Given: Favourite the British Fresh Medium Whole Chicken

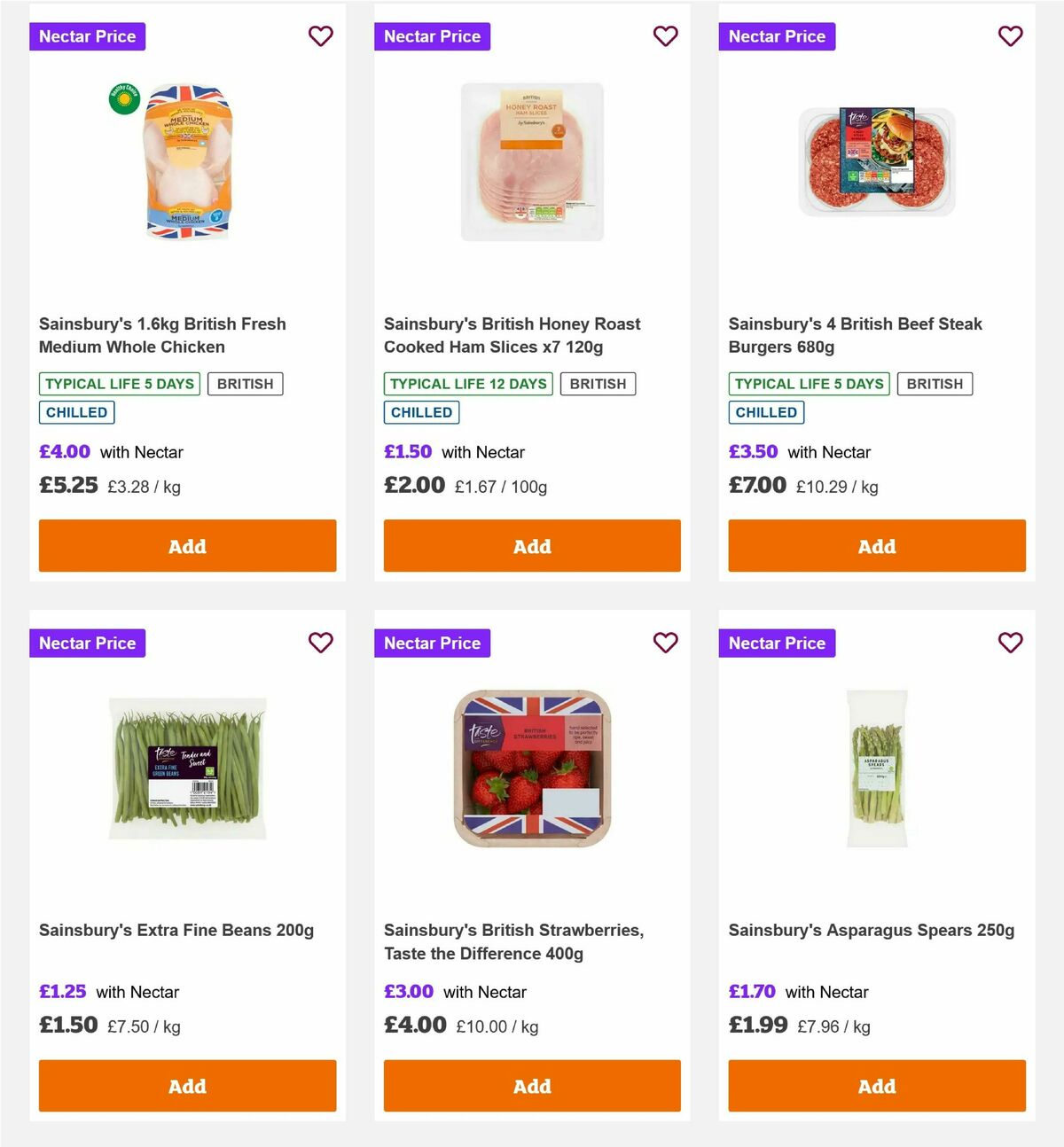Looking at the screenshot, I should click(x=320, y=36).
